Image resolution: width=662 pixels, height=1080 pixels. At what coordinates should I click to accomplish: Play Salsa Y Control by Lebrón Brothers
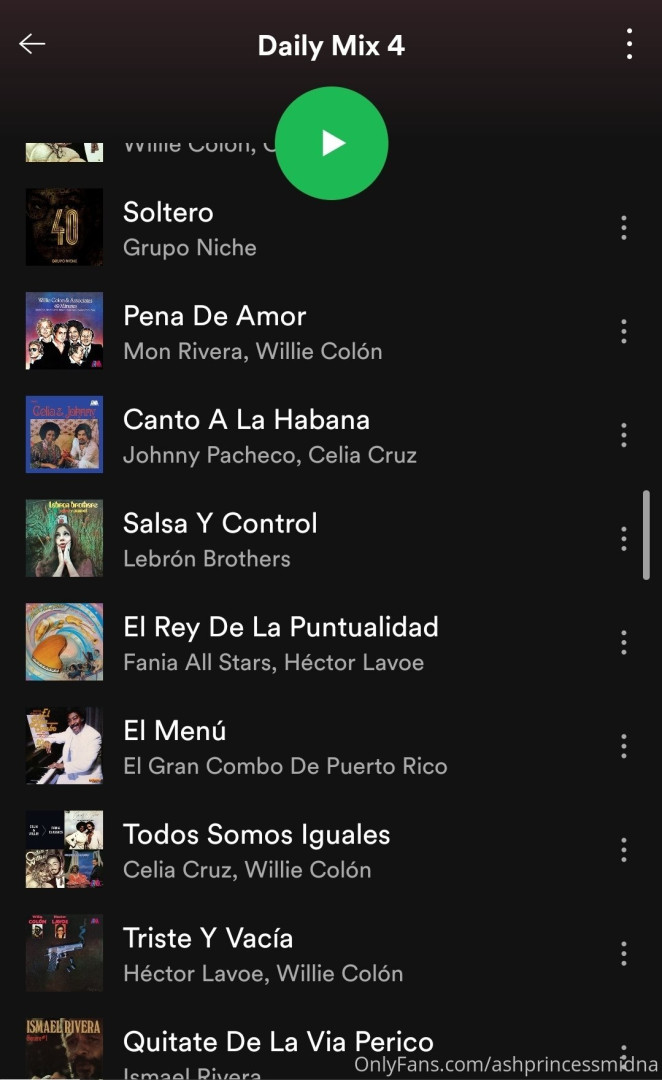220,524
